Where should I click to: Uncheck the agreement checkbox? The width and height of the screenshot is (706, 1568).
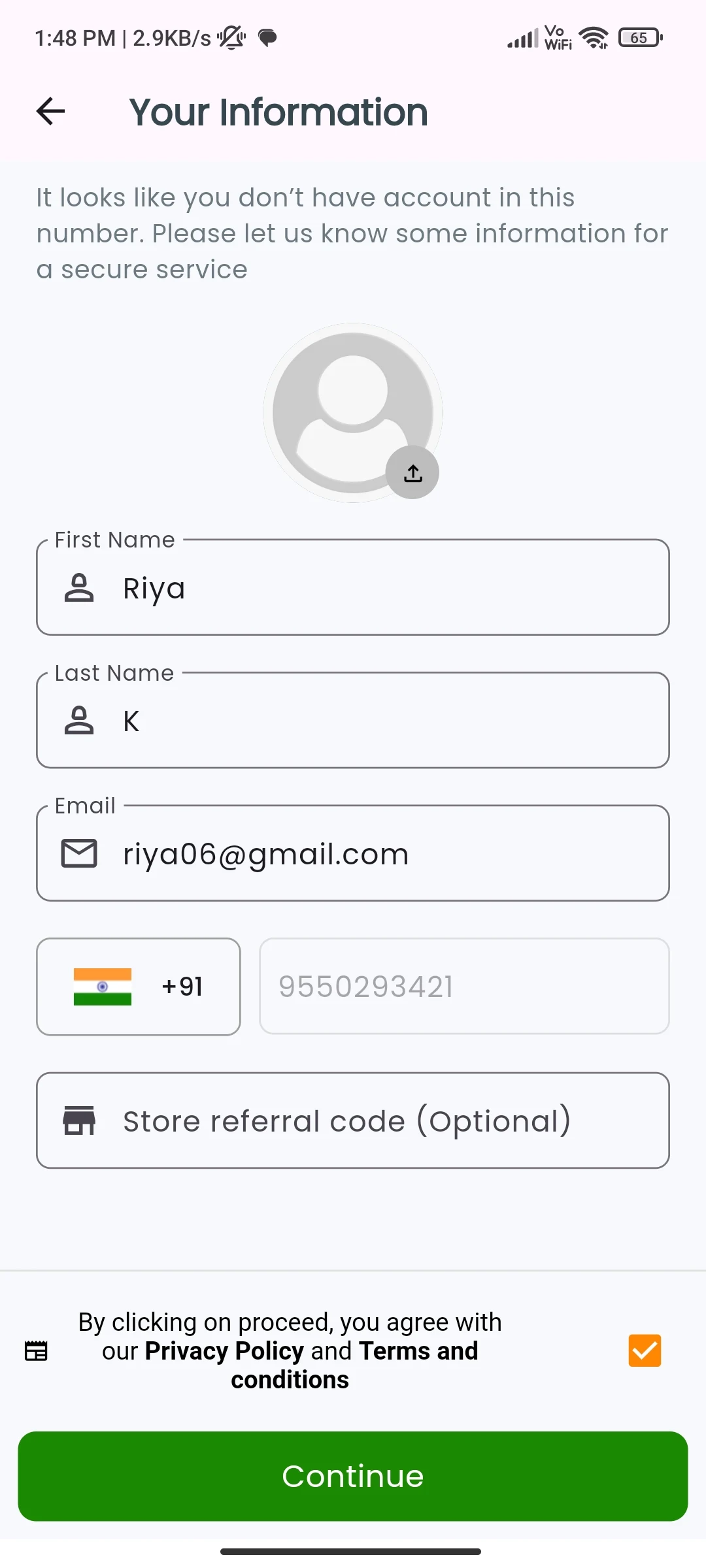click(645, 1350)
